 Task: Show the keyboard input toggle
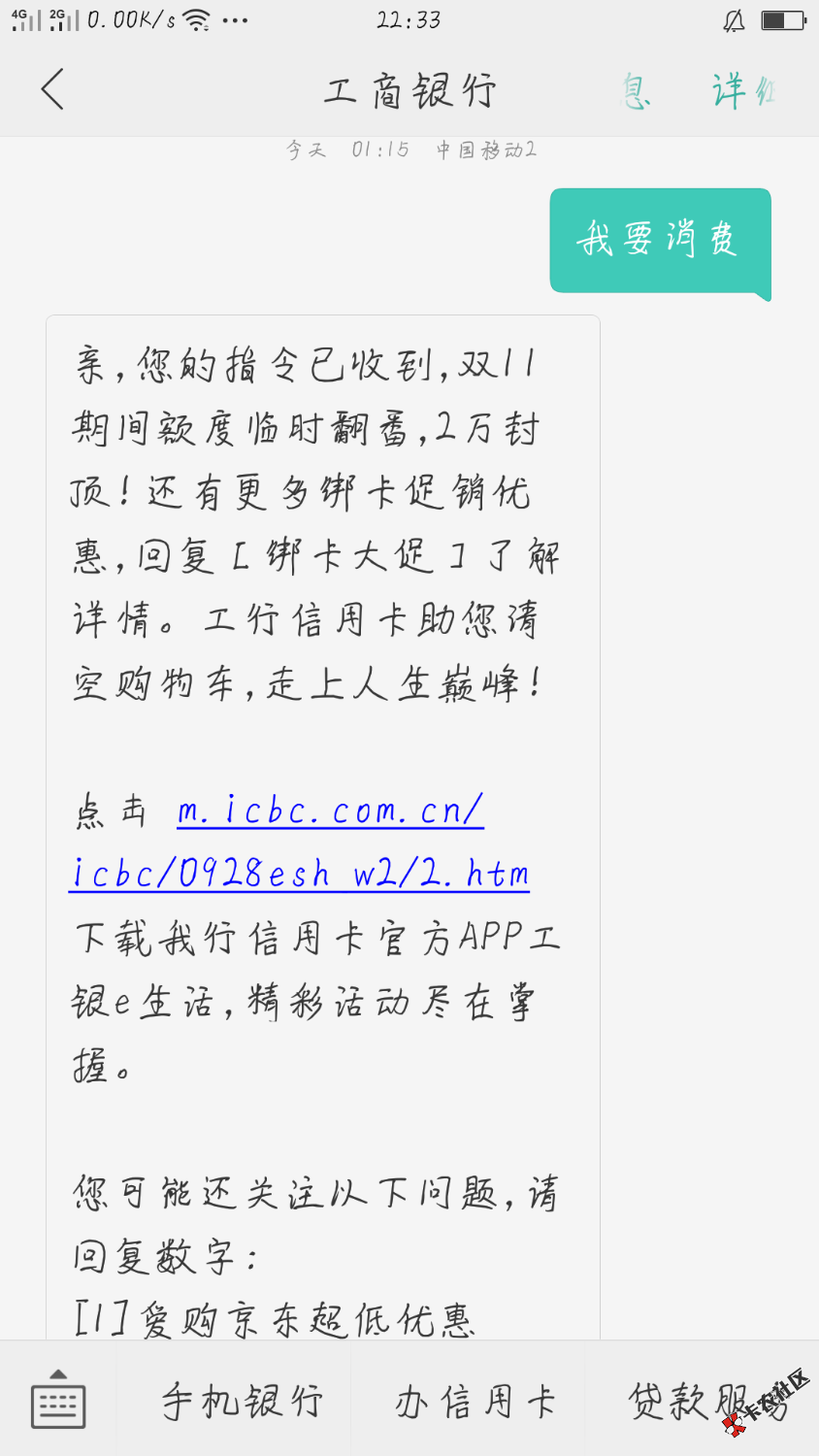click(58, 1401)
